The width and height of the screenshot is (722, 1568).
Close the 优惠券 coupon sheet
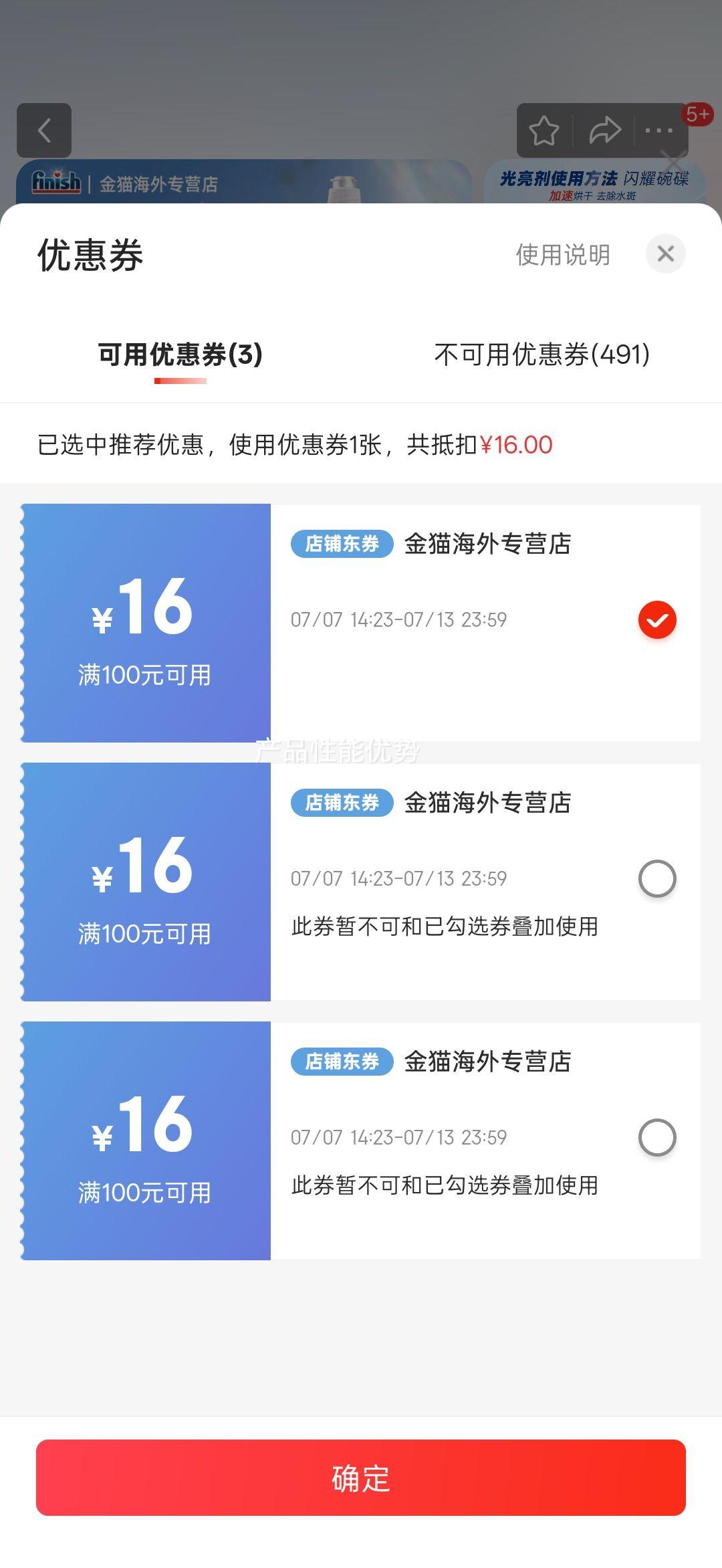tap(665, 254)
